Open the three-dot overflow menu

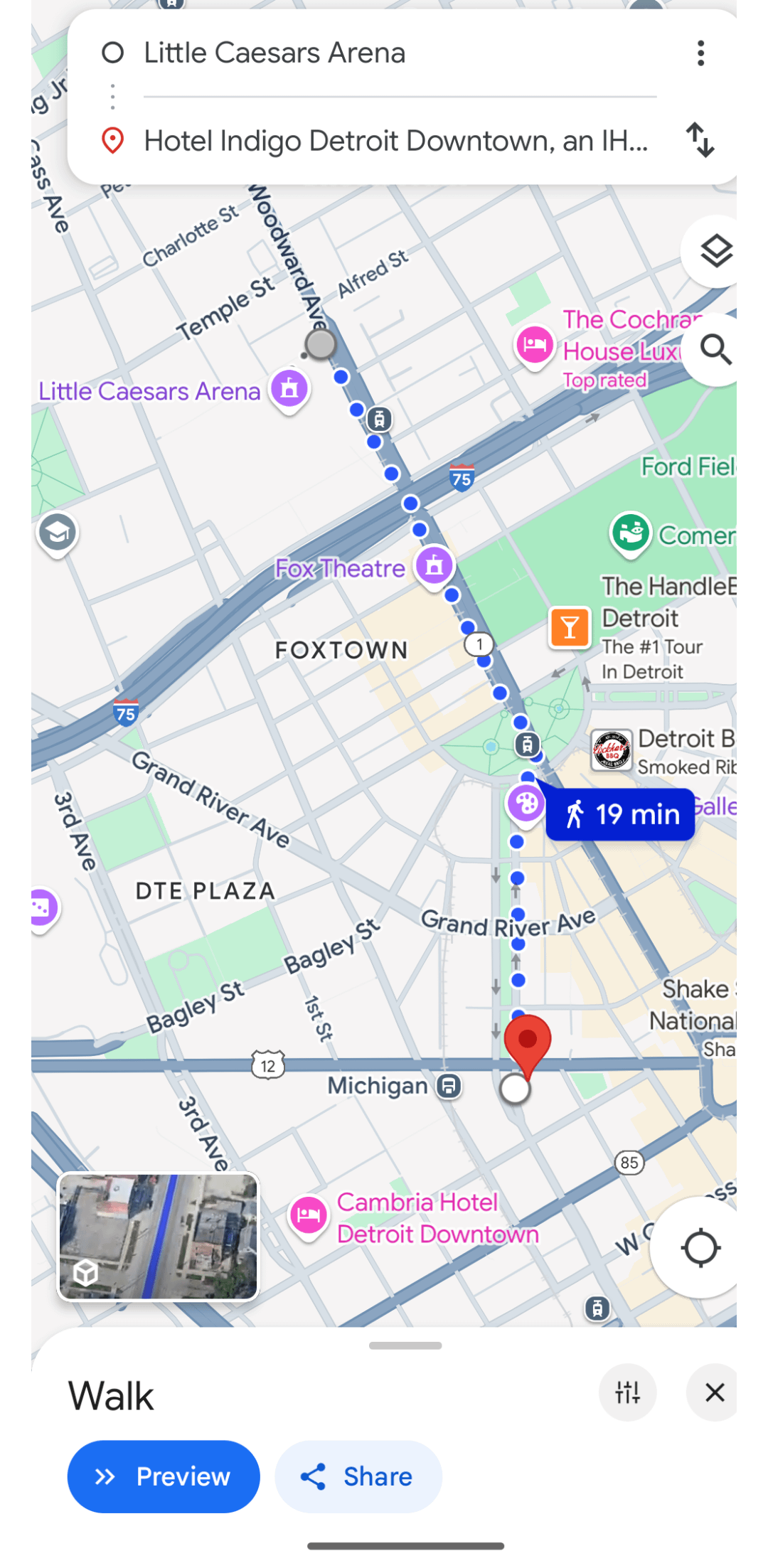point(700,53)
